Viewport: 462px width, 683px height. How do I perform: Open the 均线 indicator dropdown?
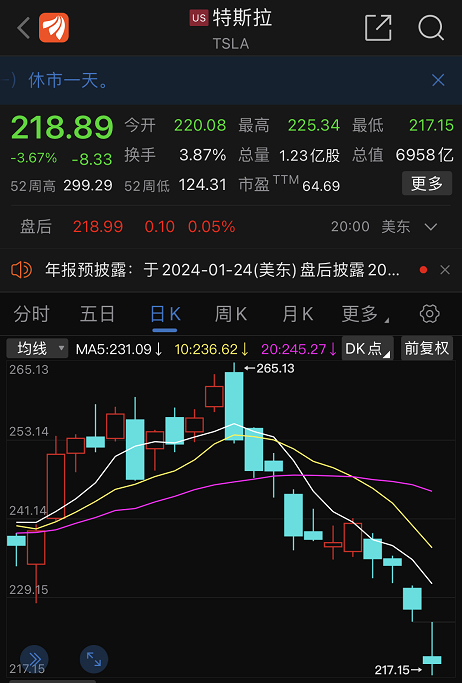pyautogui.click(x=37, y=348)
